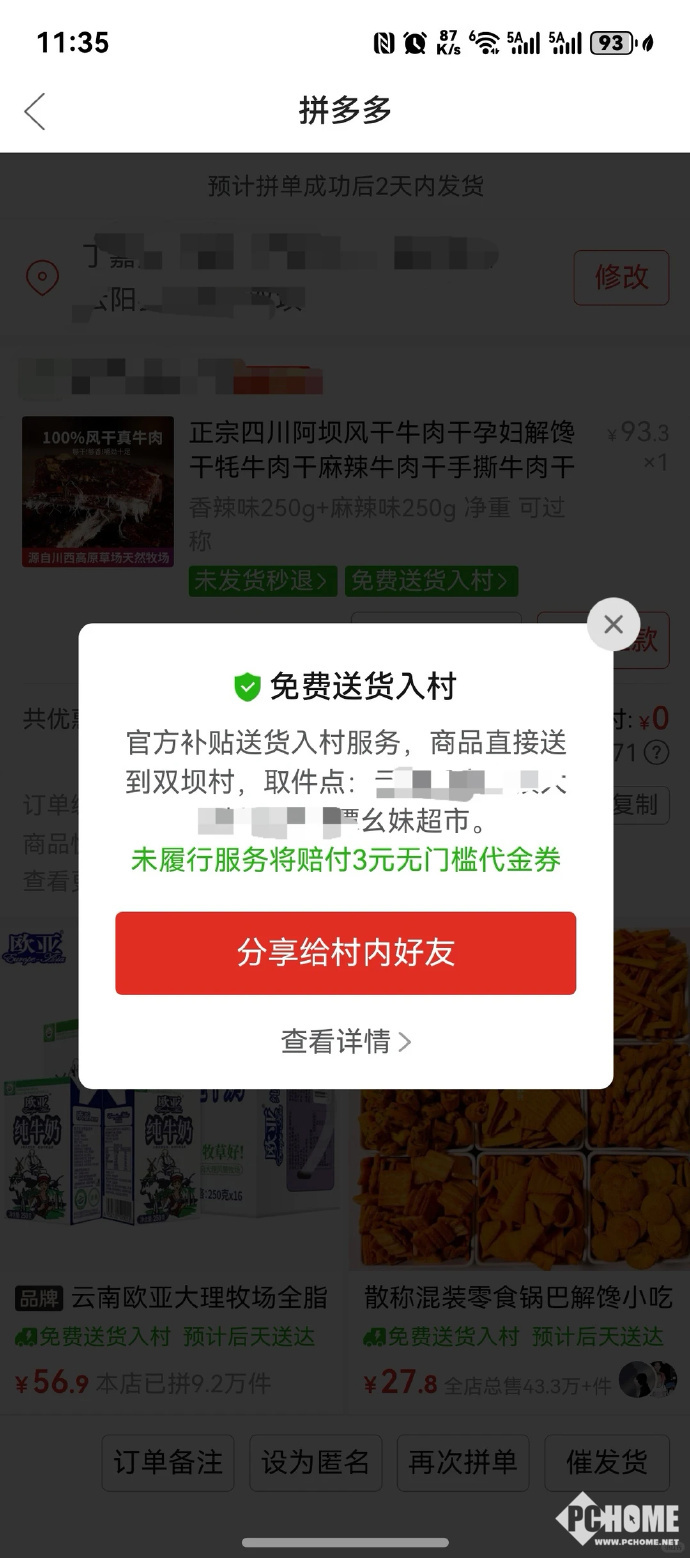Go back using the top-left arrow
This screenshot has height=1558, width=690.
point(35,111)
